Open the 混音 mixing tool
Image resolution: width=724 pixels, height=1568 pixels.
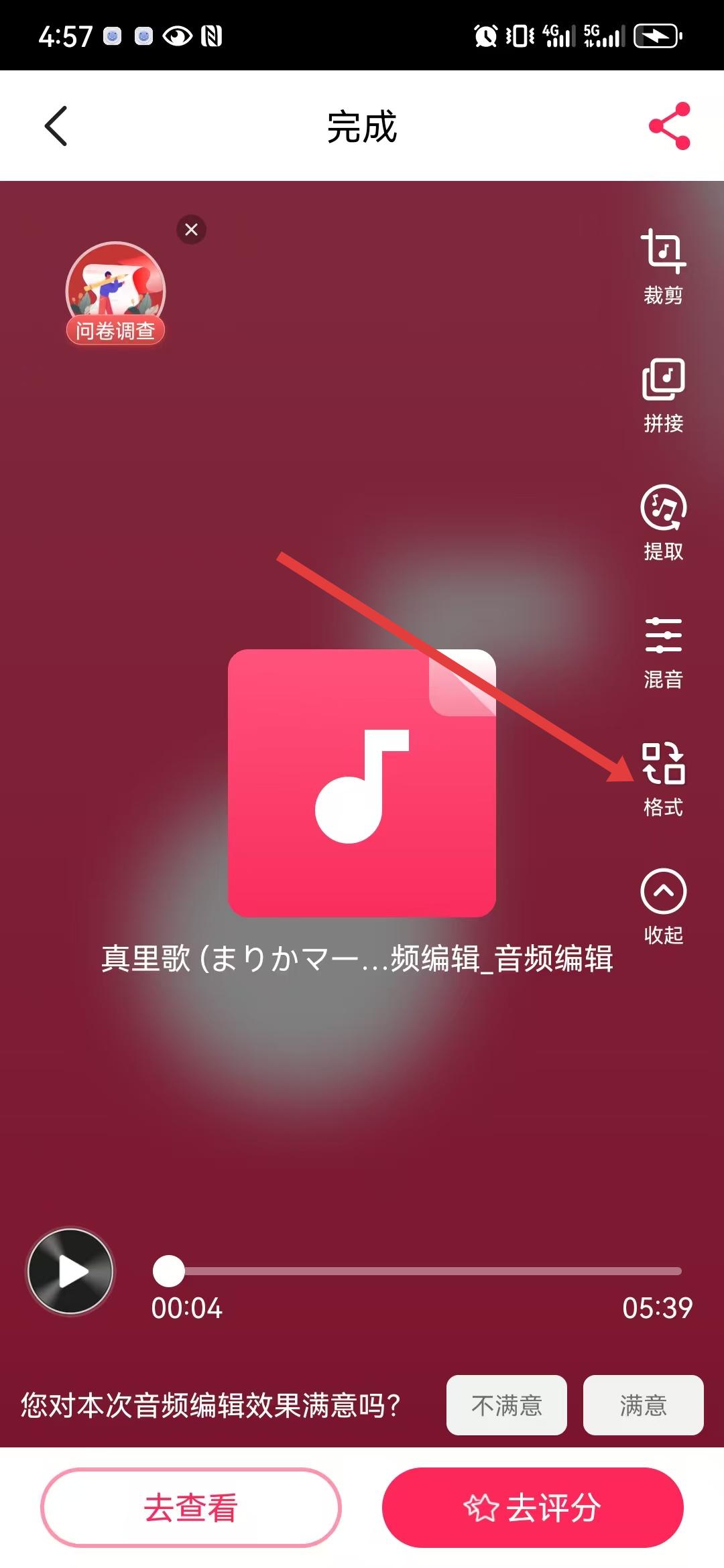click(x=663, y=651)
